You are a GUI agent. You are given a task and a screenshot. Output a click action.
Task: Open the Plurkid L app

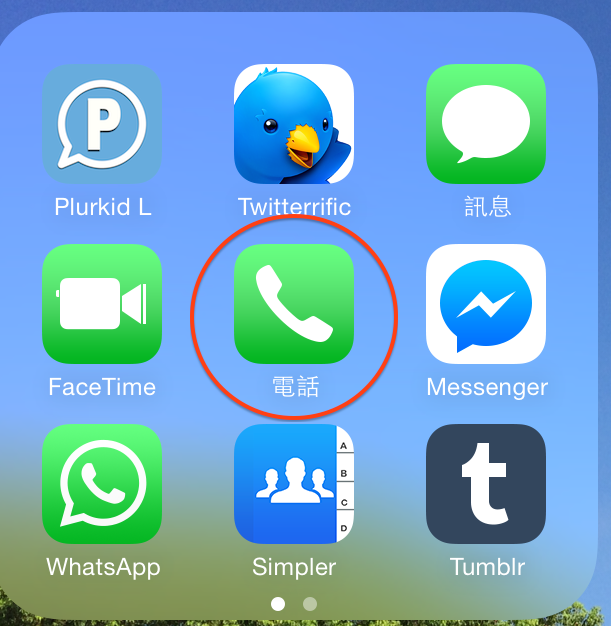pos(102,124)
